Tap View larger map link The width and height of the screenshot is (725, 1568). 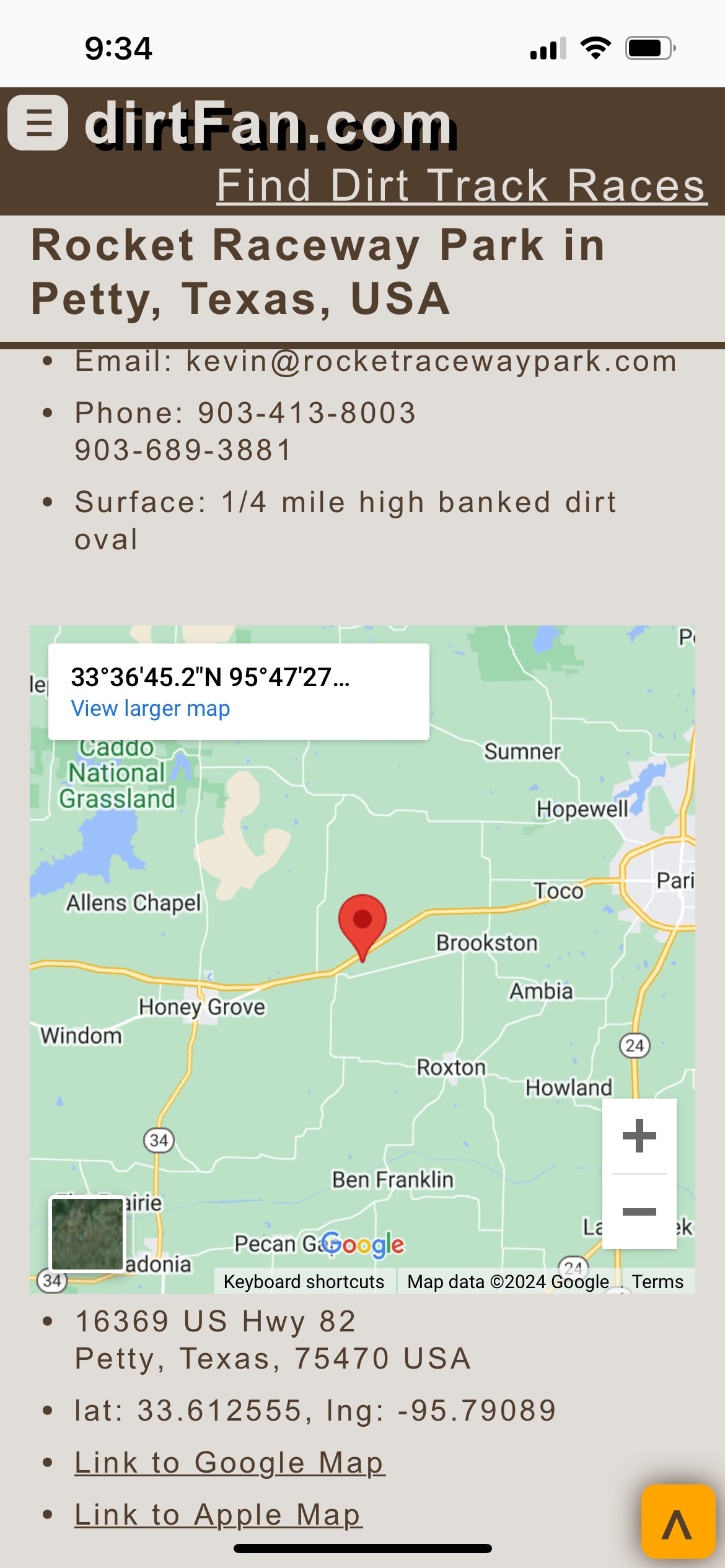click(151, 708)
